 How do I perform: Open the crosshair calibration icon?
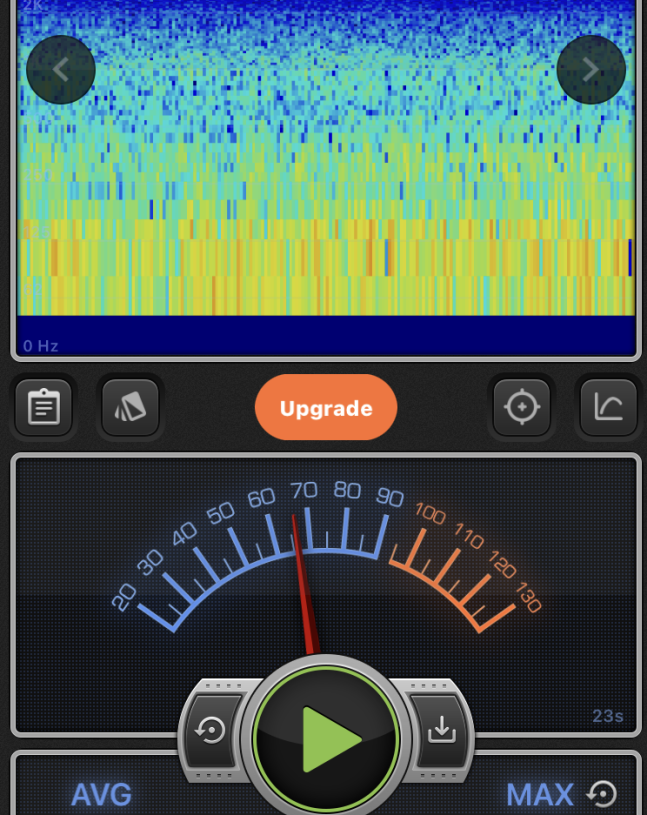coord(521,408)
